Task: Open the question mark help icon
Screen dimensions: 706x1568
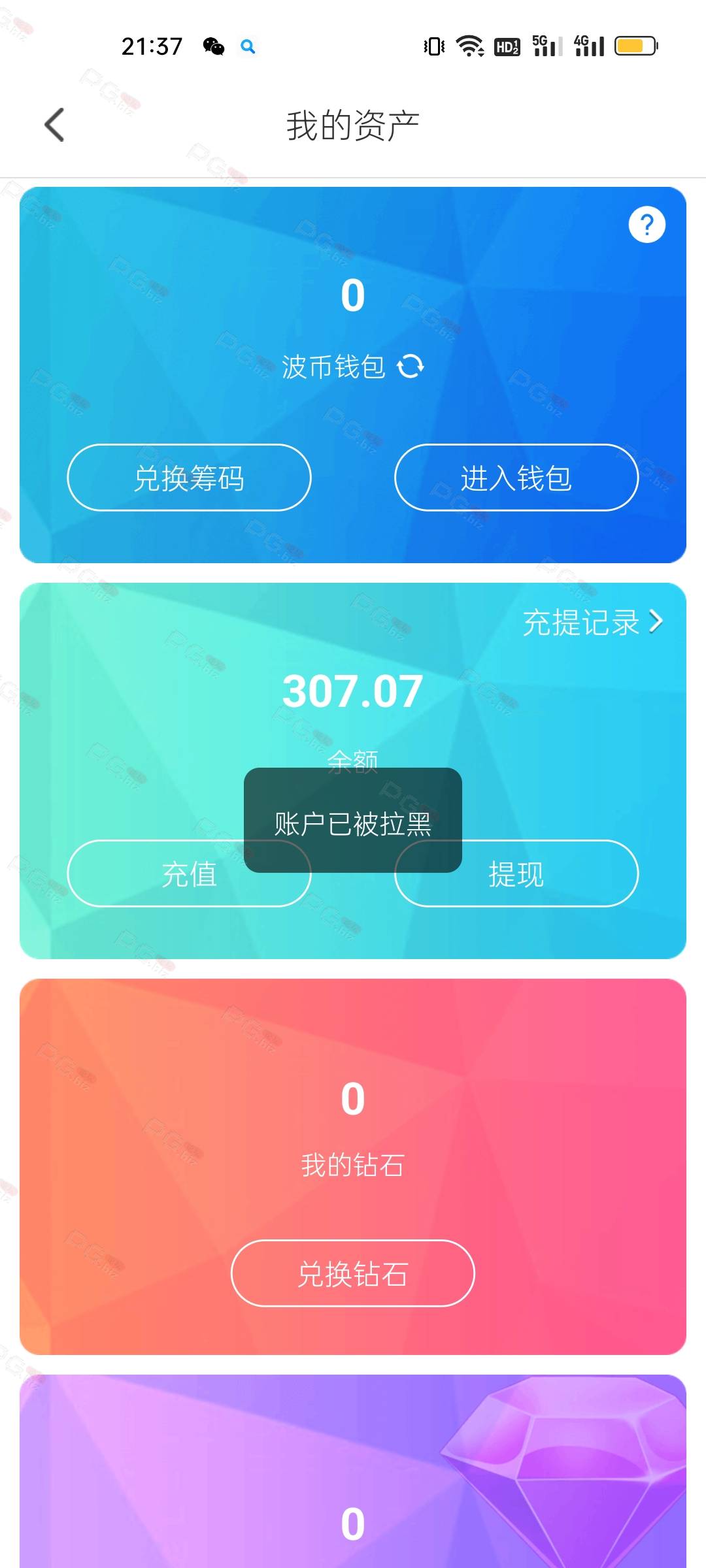Action: coord(647,225)
